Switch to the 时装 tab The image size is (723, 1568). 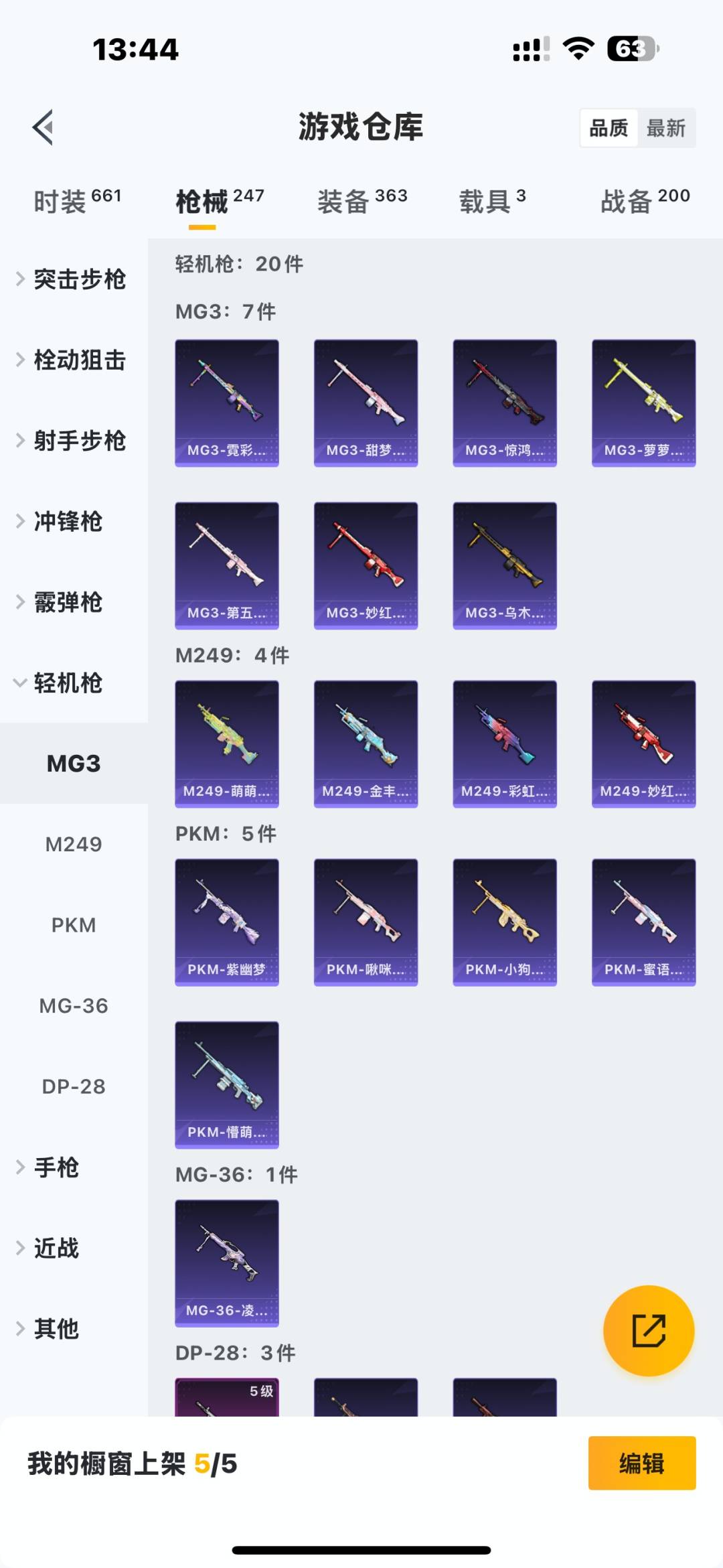(x=77, y=201)
